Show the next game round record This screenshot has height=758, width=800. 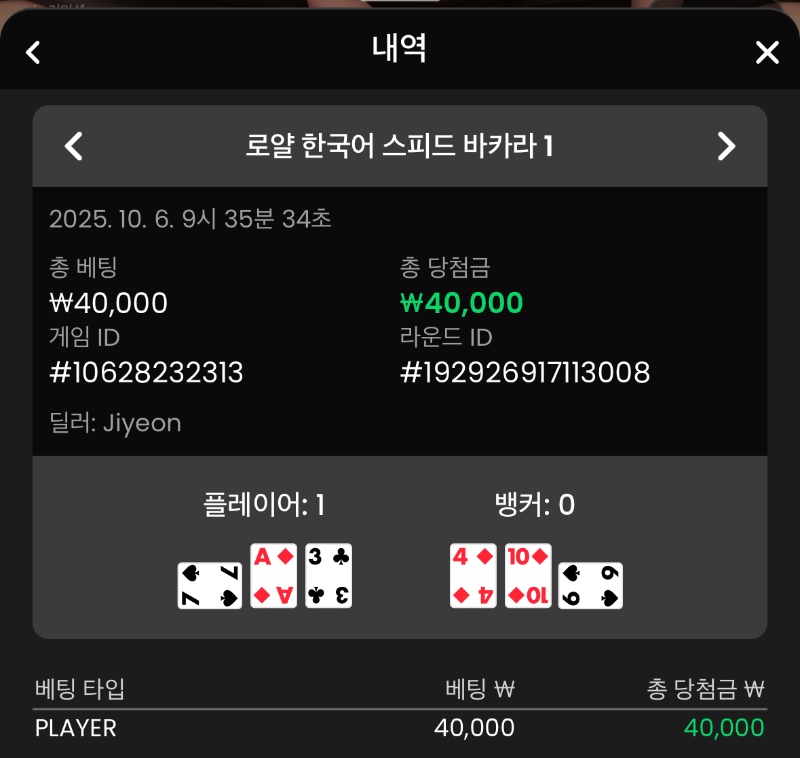pyautogui.click(x=726, y=146)
